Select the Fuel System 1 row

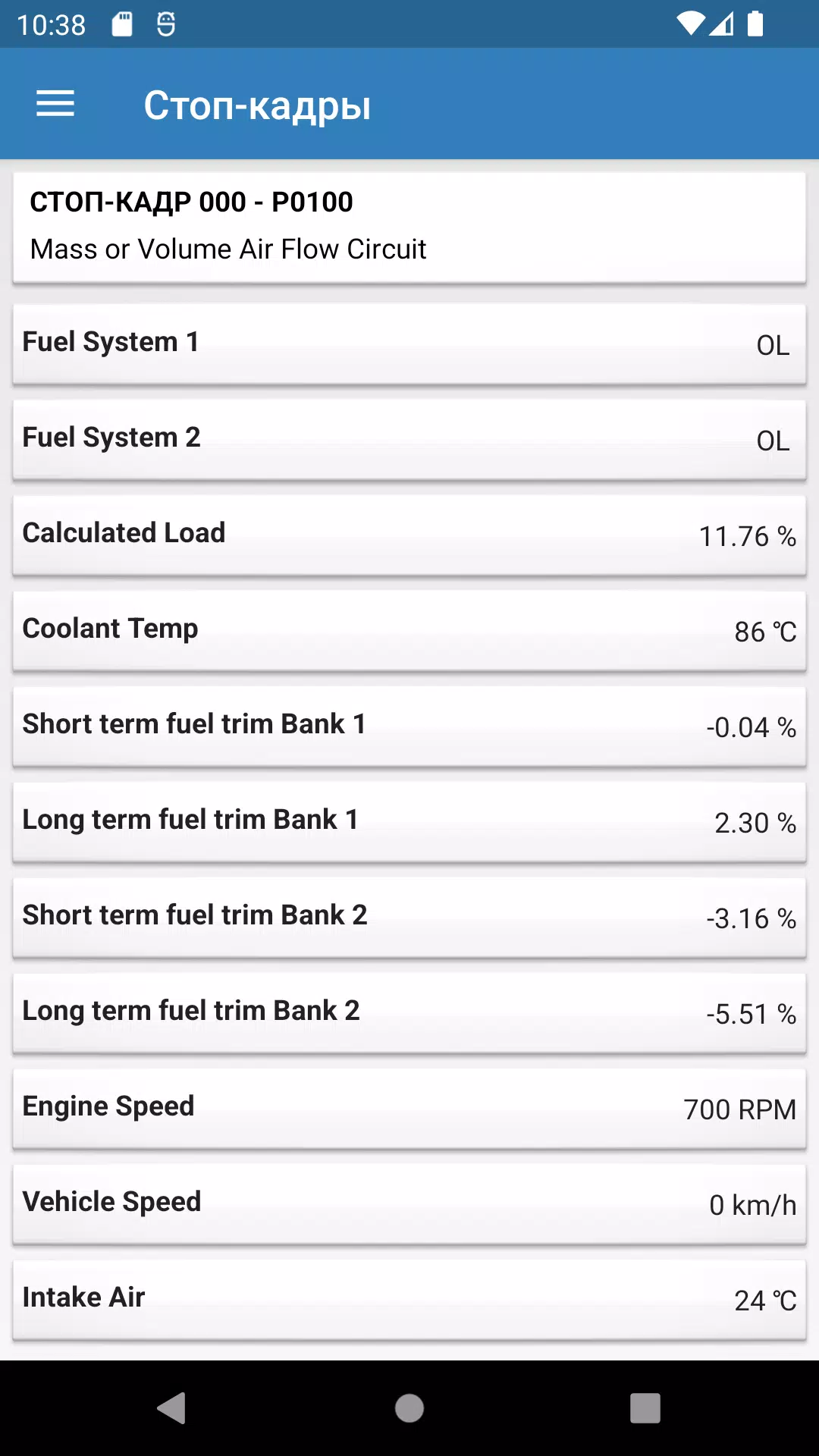click(409, 345)
